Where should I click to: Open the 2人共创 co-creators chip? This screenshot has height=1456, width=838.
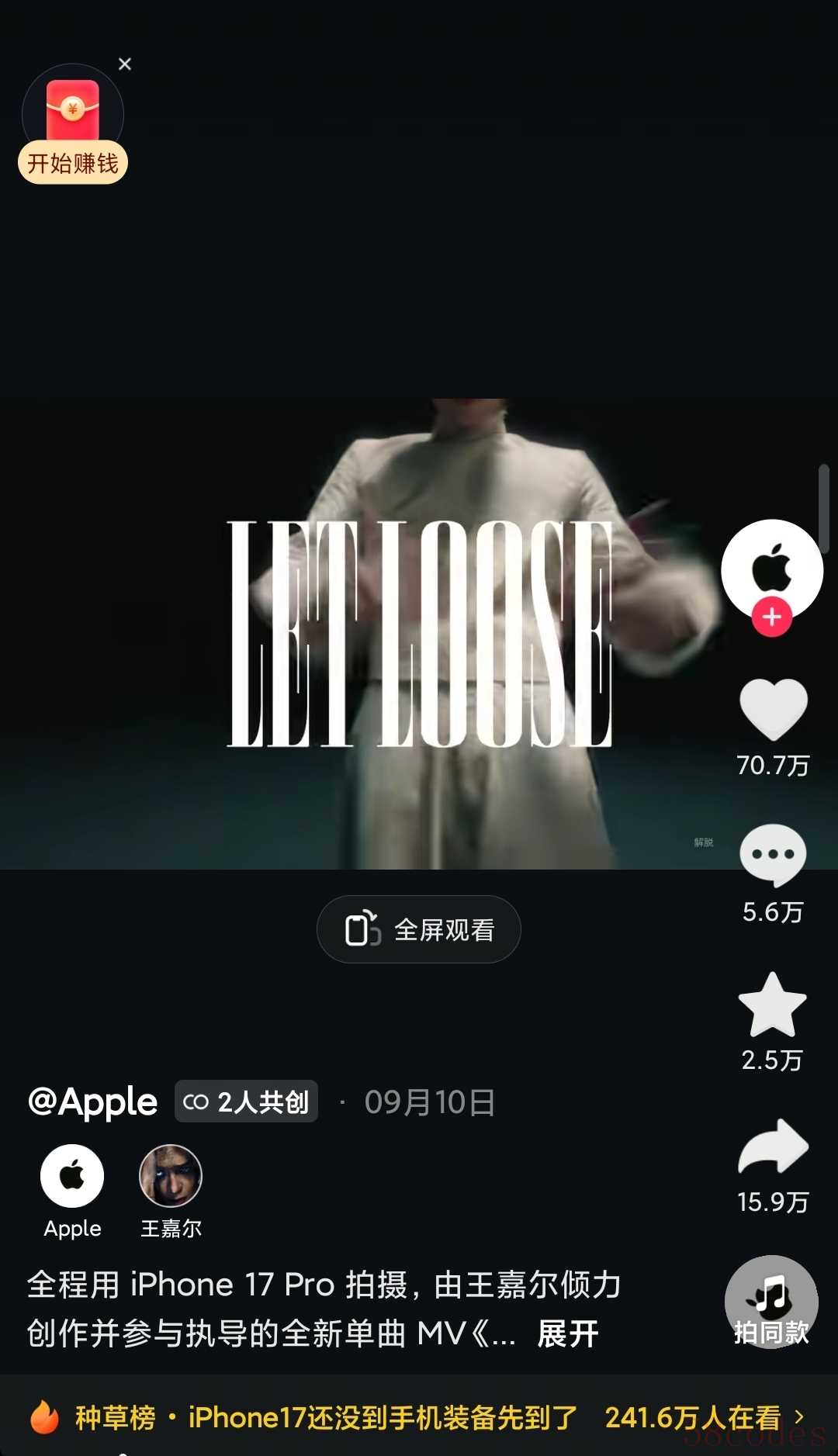click(246, 1102)
